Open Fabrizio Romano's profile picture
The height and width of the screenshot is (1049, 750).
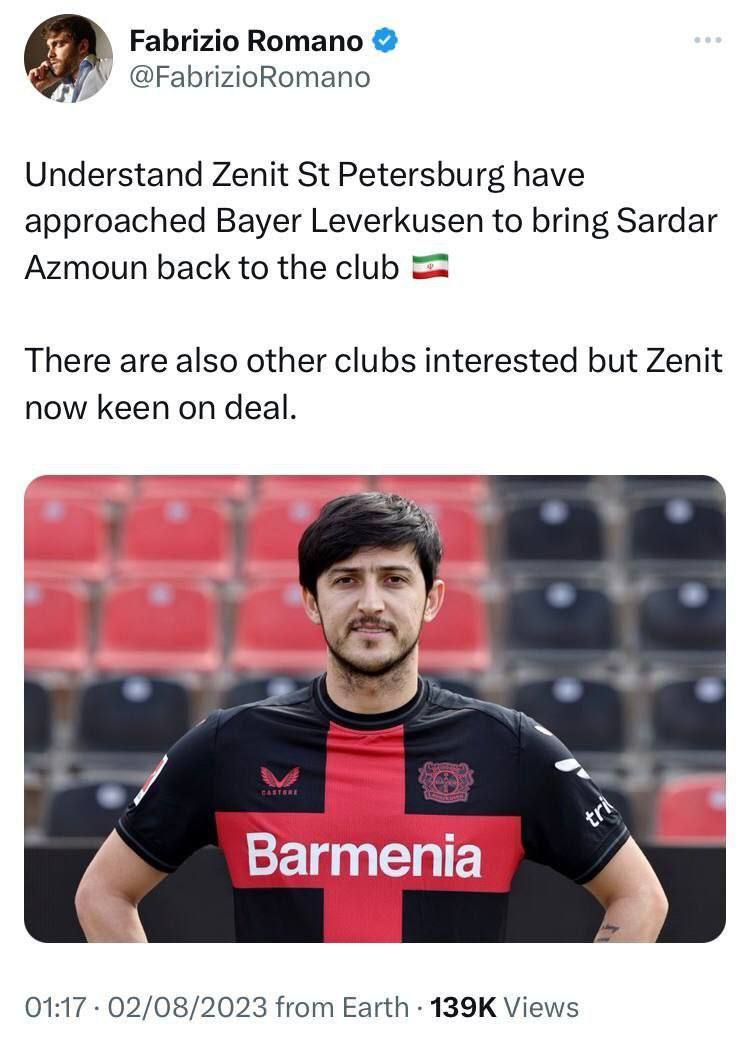click(68, 58)
